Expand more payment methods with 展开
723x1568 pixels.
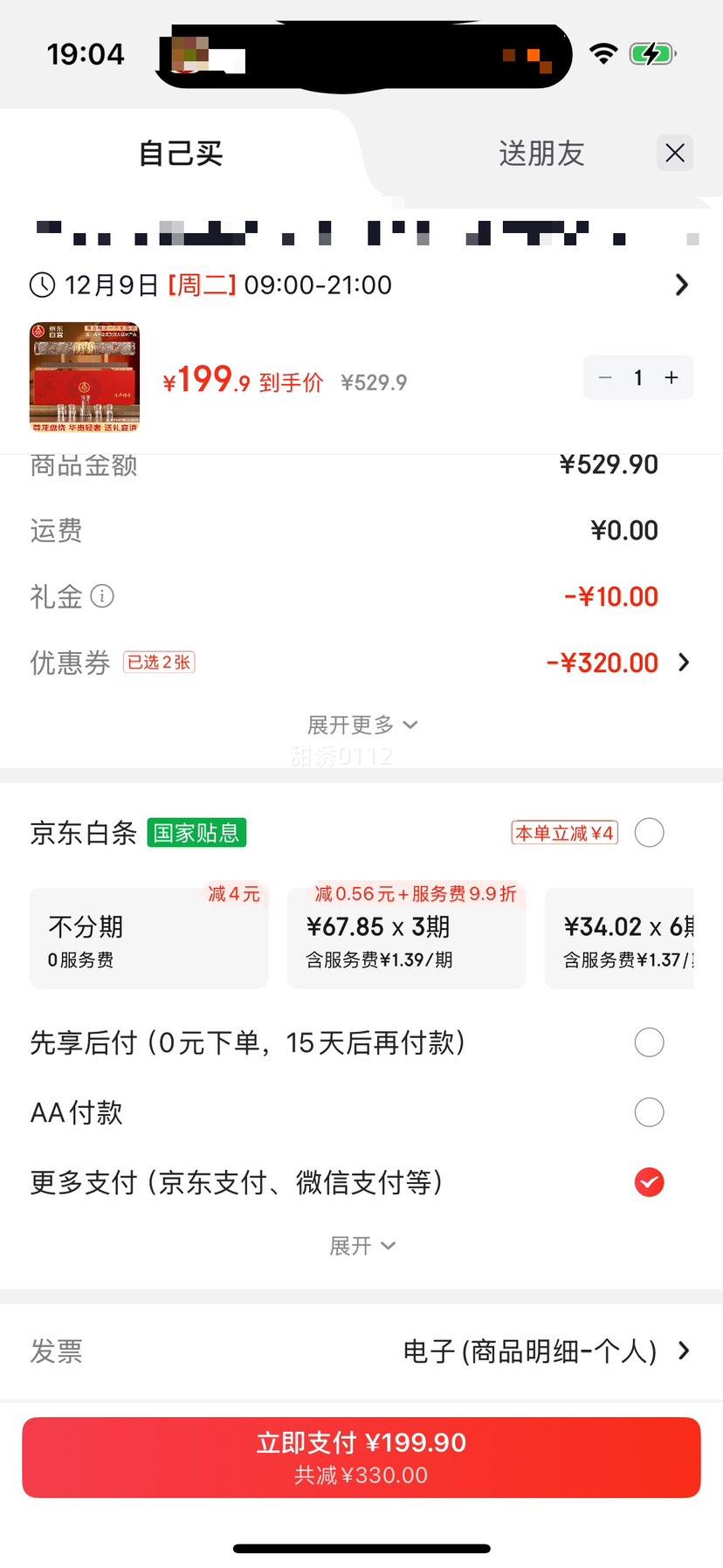coord(361,1246)
